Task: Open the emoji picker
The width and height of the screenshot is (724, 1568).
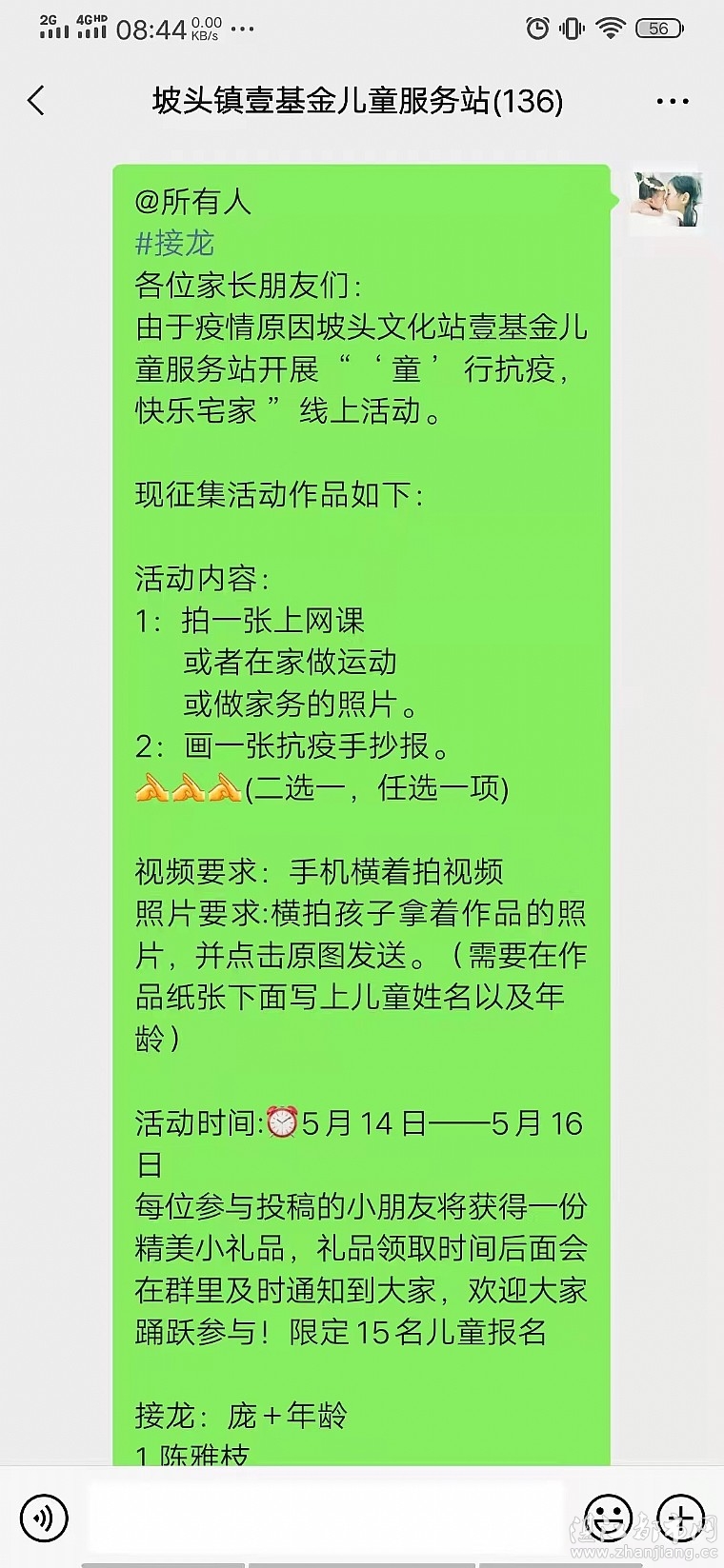Action: (608, 1517)
